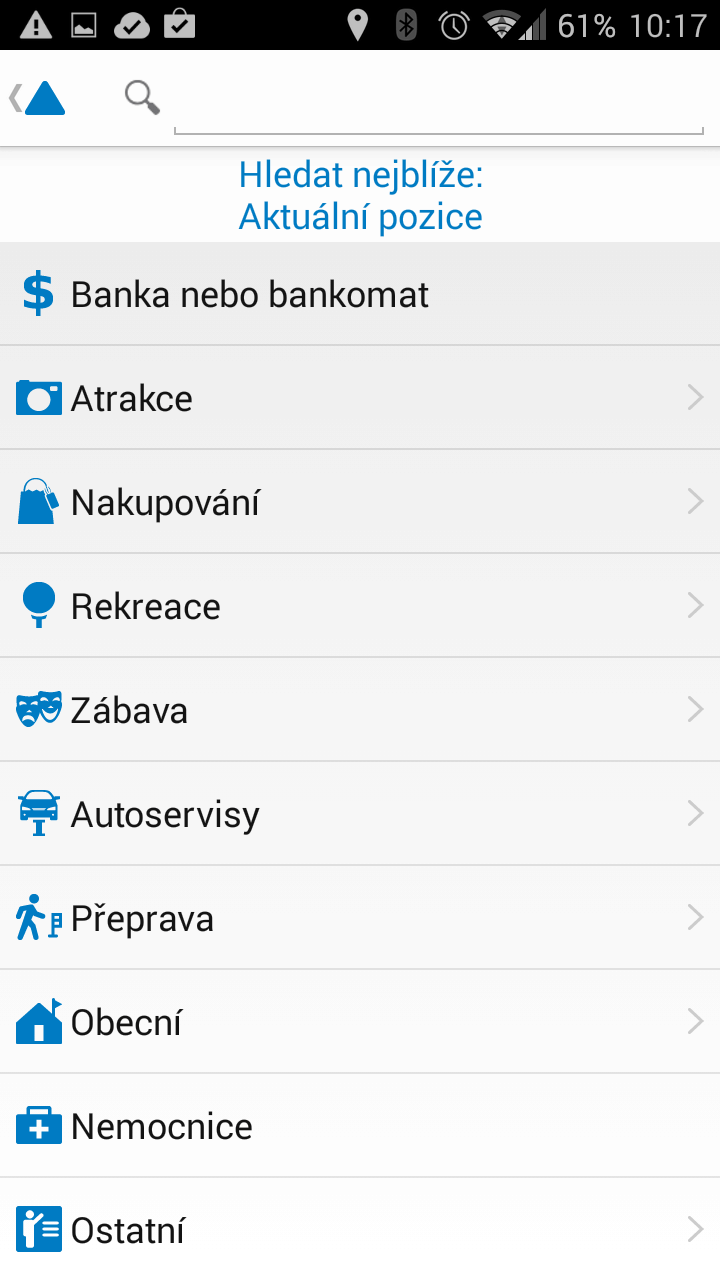Change the Hledat nejblíže location
The height and width of the screenshot is (1280, 720).
click(x=360, y=196)
